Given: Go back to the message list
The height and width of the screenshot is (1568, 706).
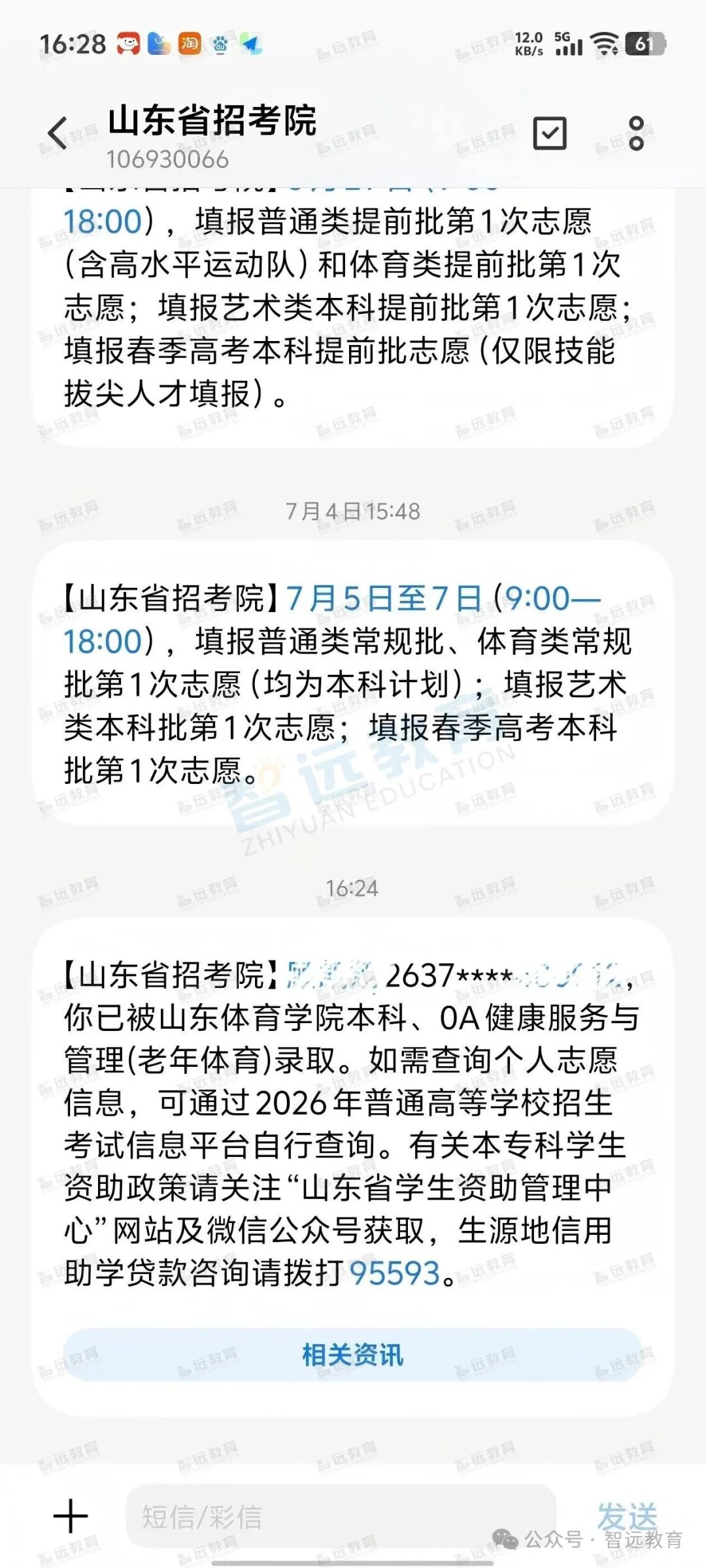Looking at the screenshot, I should point(58,133).
